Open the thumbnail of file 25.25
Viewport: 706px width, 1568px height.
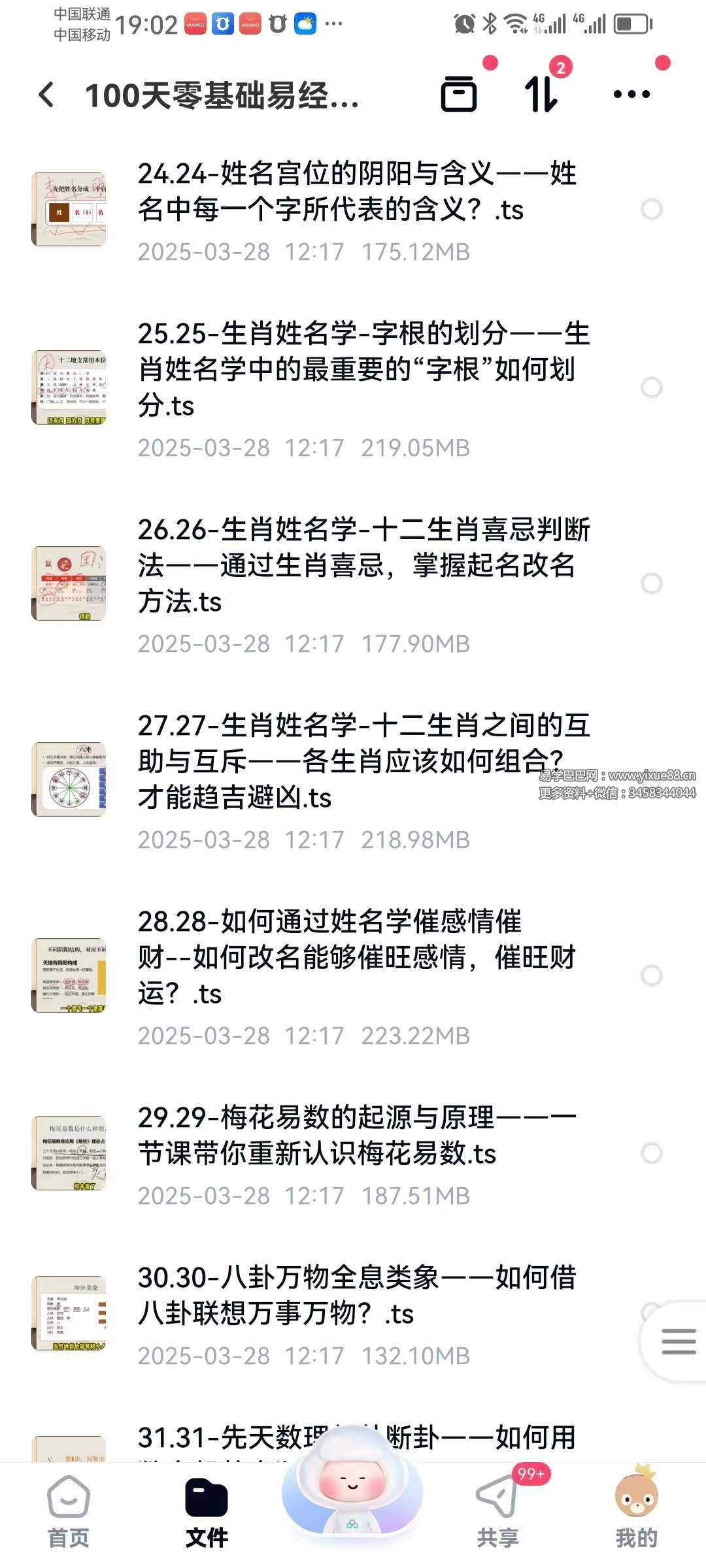pos(69,387)
